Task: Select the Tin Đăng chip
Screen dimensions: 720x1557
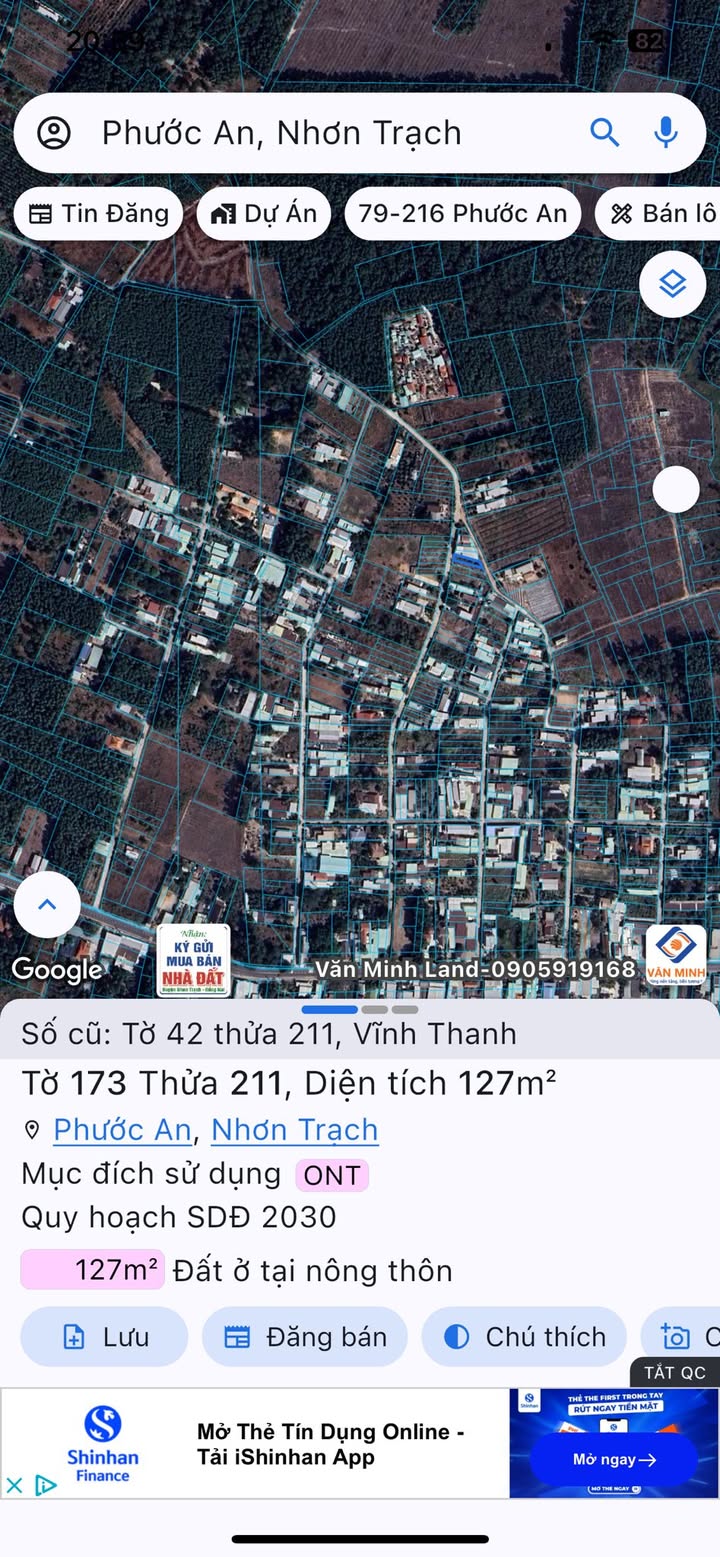Action: [x=98, y=213]
